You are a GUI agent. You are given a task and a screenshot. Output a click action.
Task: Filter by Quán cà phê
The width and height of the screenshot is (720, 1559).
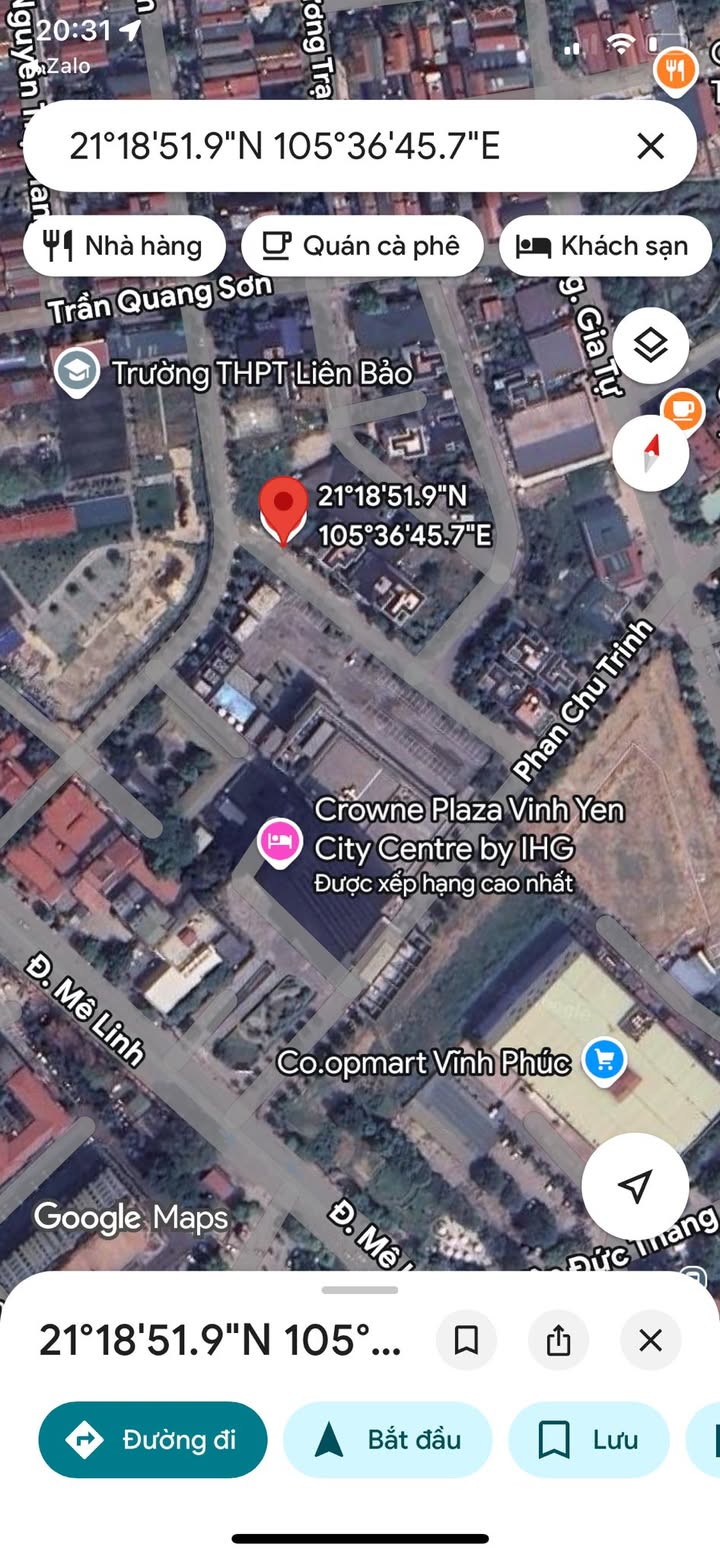[362, 246]
